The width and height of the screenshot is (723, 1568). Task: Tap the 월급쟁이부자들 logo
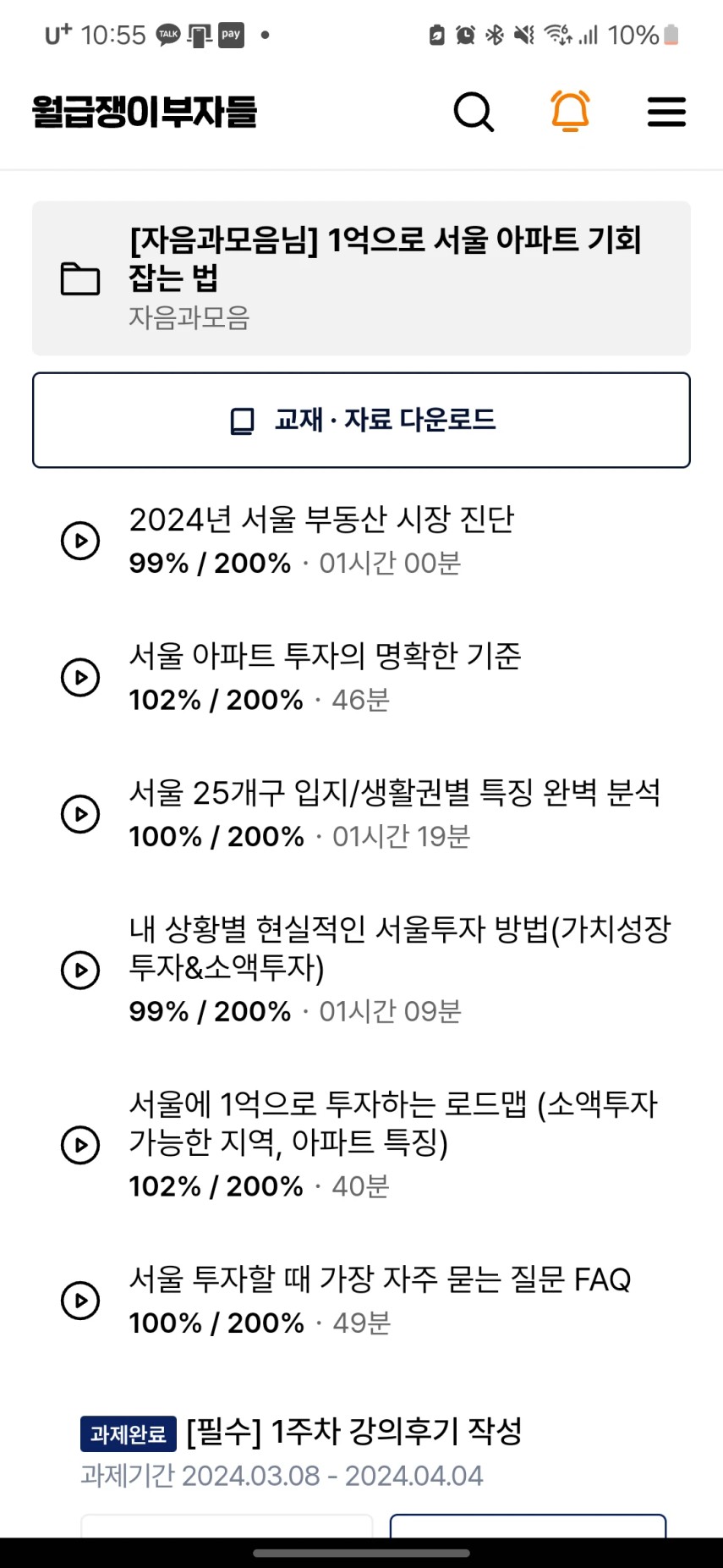pos(145,112)
